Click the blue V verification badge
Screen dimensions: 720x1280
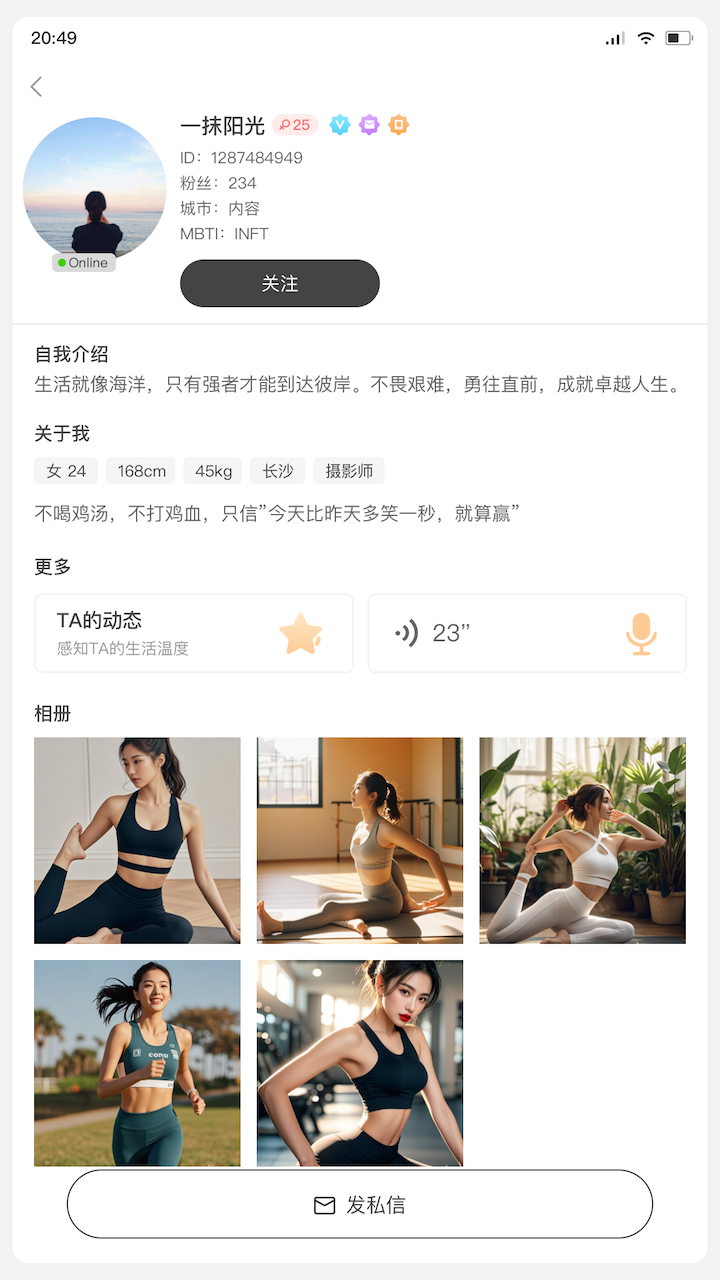tap(340, 124)
